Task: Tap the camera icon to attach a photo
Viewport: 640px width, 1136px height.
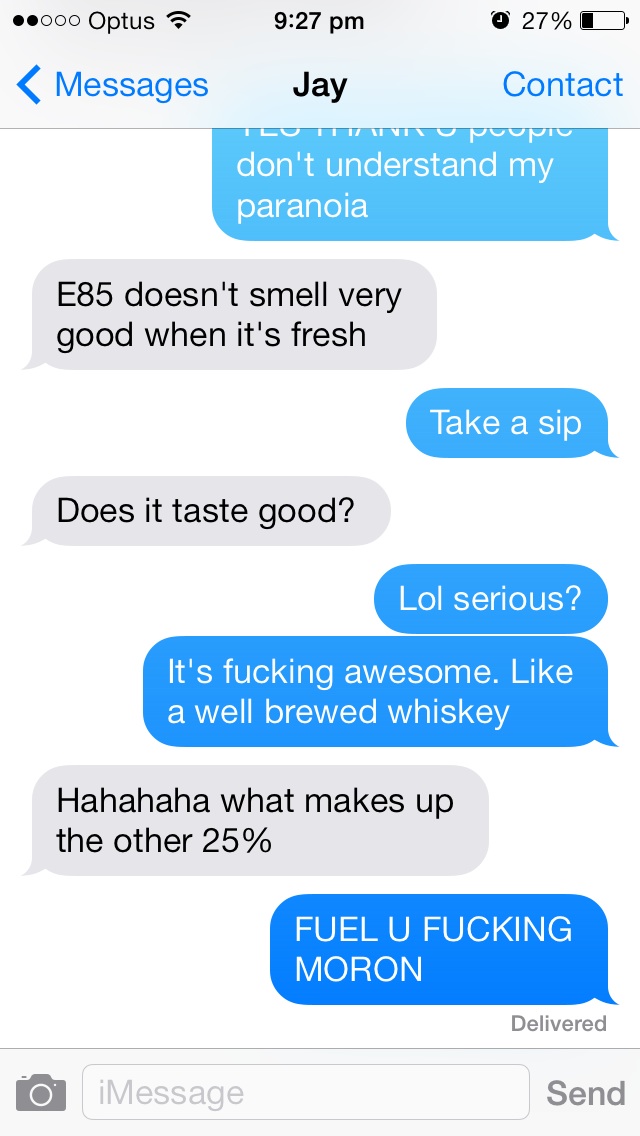Action: coord(41,1092)
